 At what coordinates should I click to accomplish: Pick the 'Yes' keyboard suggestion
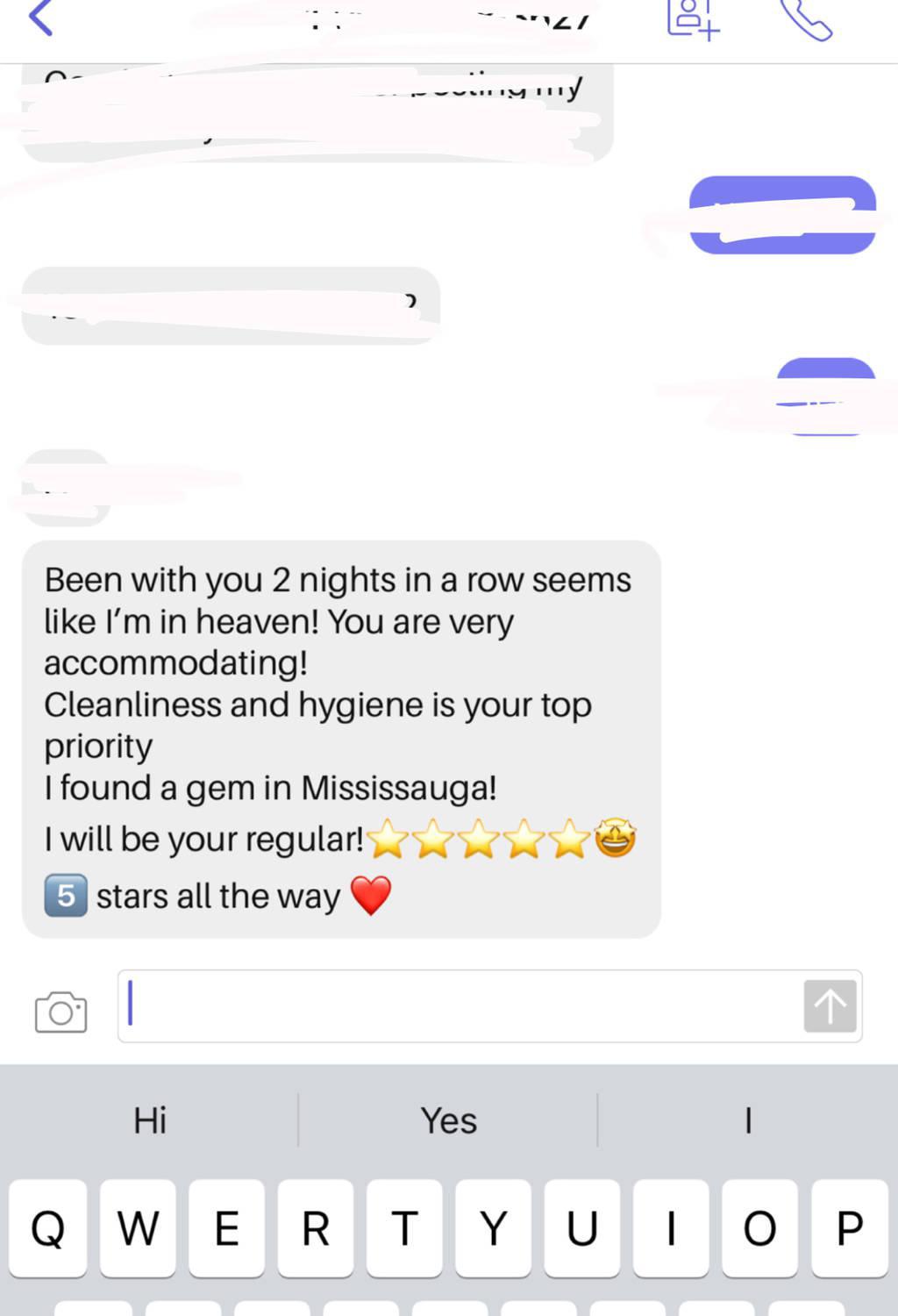448,1120
